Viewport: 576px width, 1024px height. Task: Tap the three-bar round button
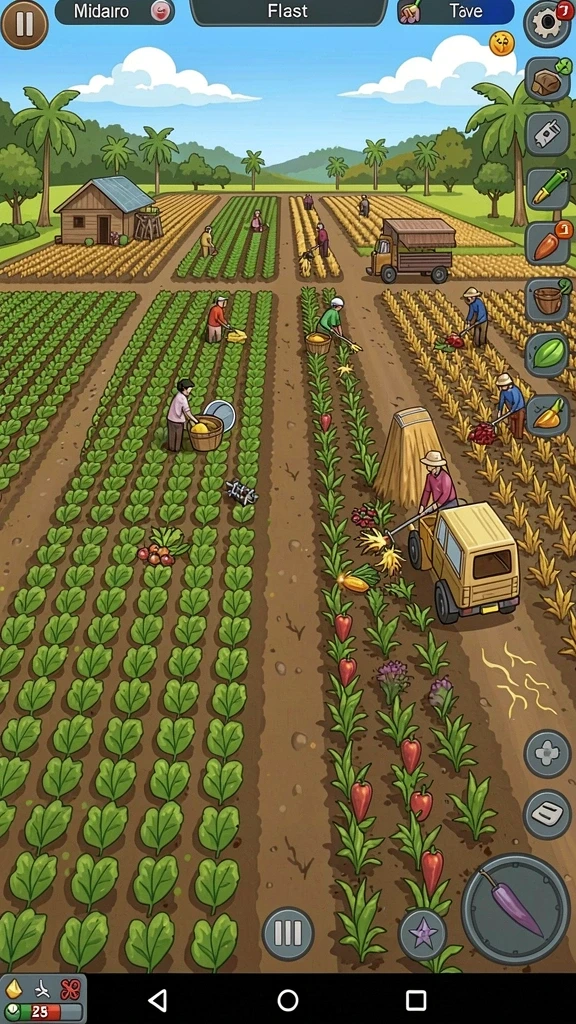point(288,933)
